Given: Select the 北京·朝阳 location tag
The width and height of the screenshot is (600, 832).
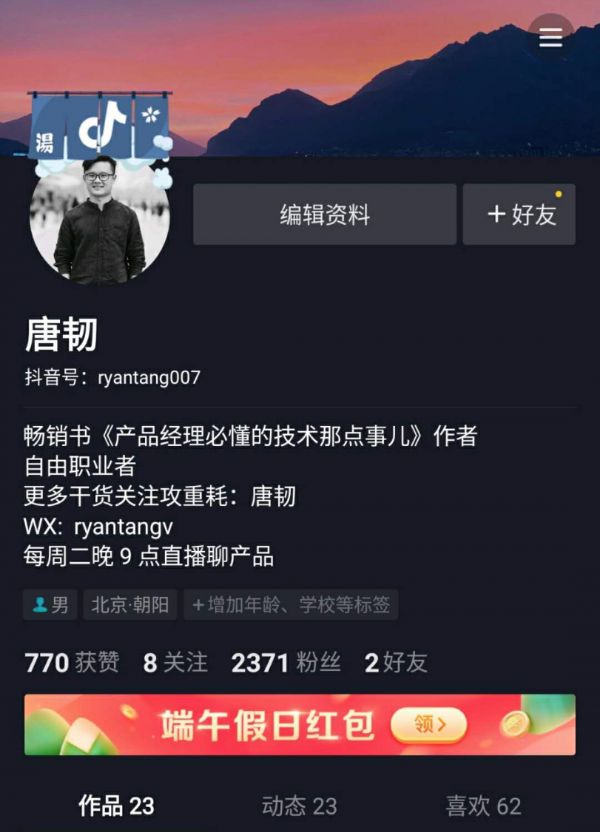Looking at the screenshot, I should click(130, 605).
